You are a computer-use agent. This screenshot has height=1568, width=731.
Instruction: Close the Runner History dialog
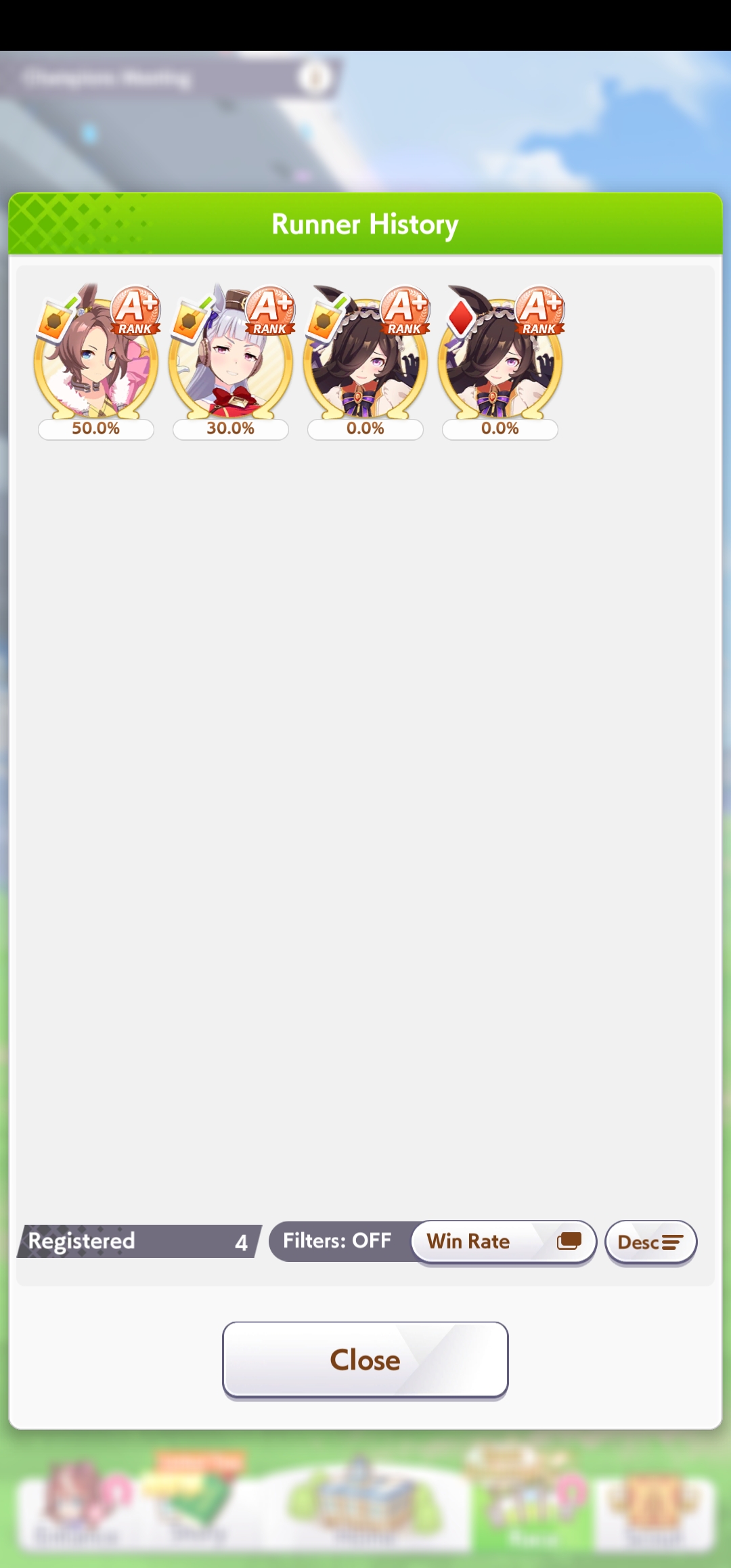coord(365,1359)
